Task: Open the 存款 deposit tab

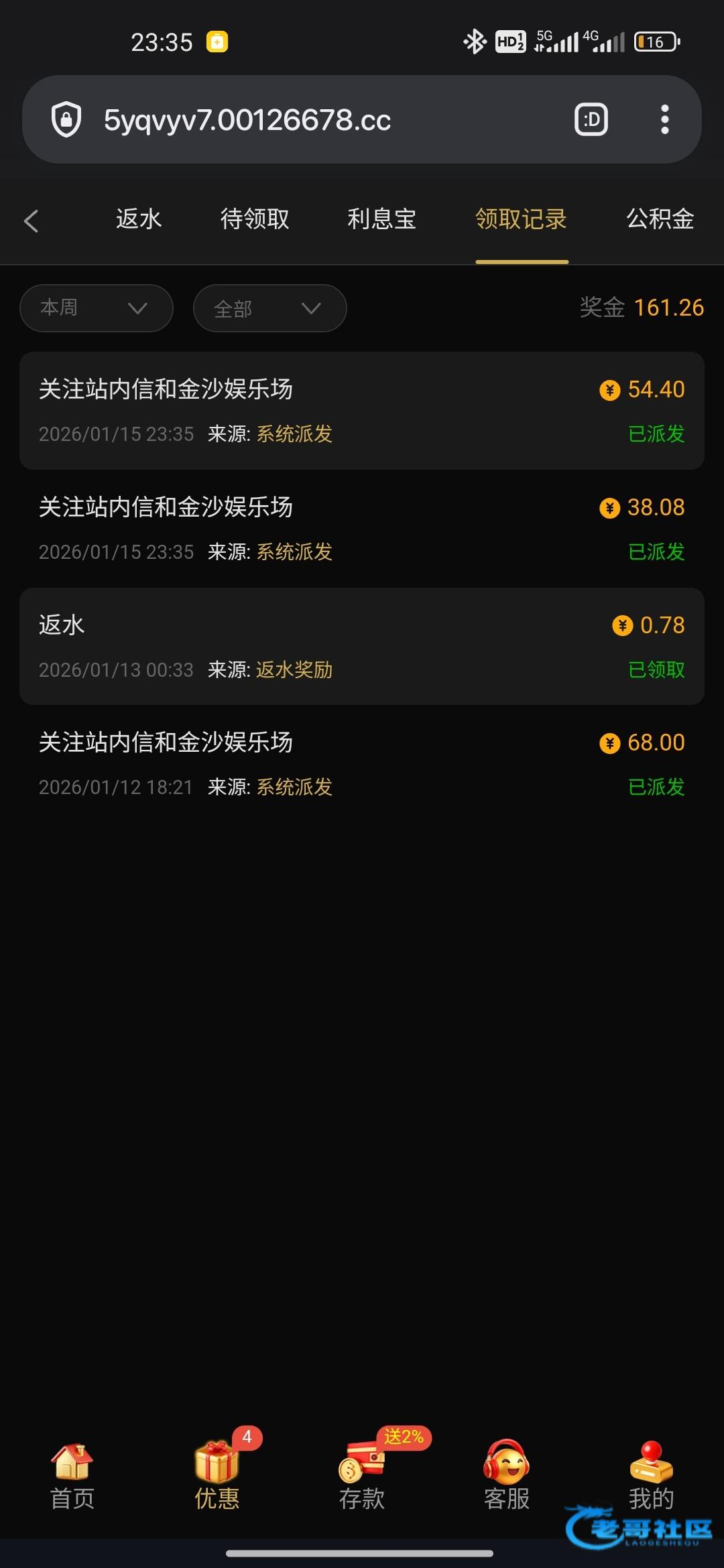Action: pos(362,1476)
